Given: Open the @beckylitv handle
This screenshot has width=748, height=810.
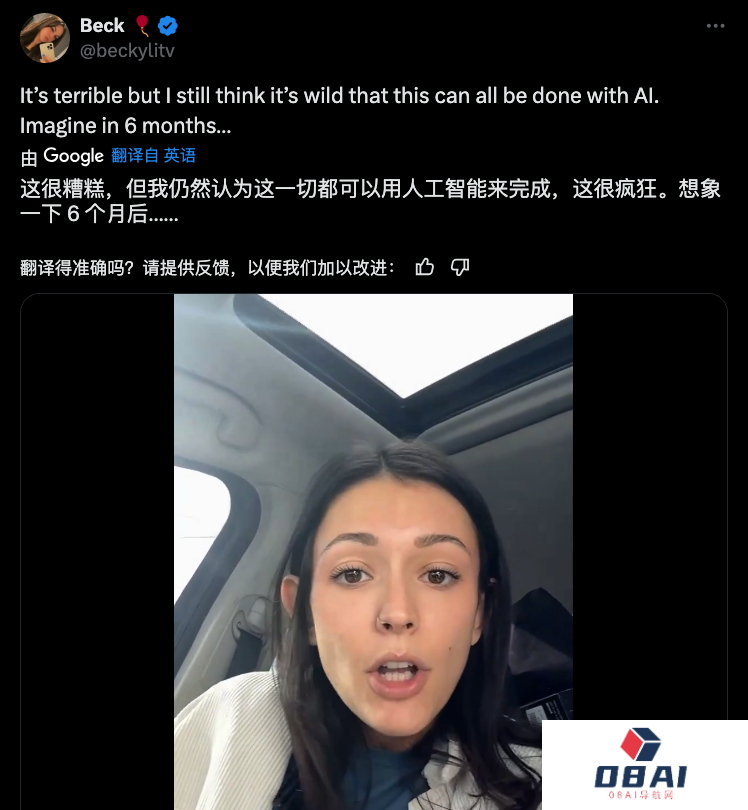Looking at the screenshot, I should coord(127,50).
